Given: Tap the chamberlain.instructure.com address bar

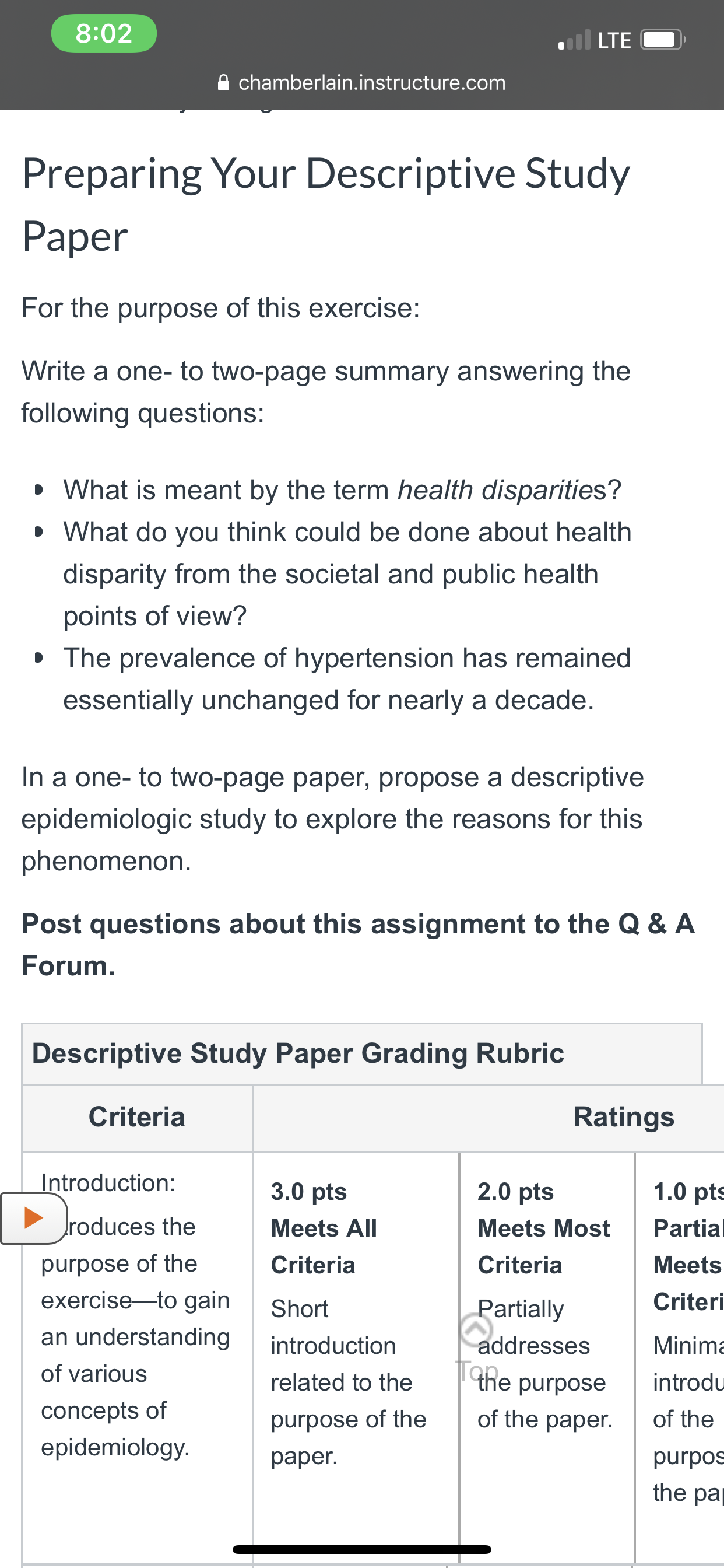Looking at the screenshot, I should click(x=361, y=82).
